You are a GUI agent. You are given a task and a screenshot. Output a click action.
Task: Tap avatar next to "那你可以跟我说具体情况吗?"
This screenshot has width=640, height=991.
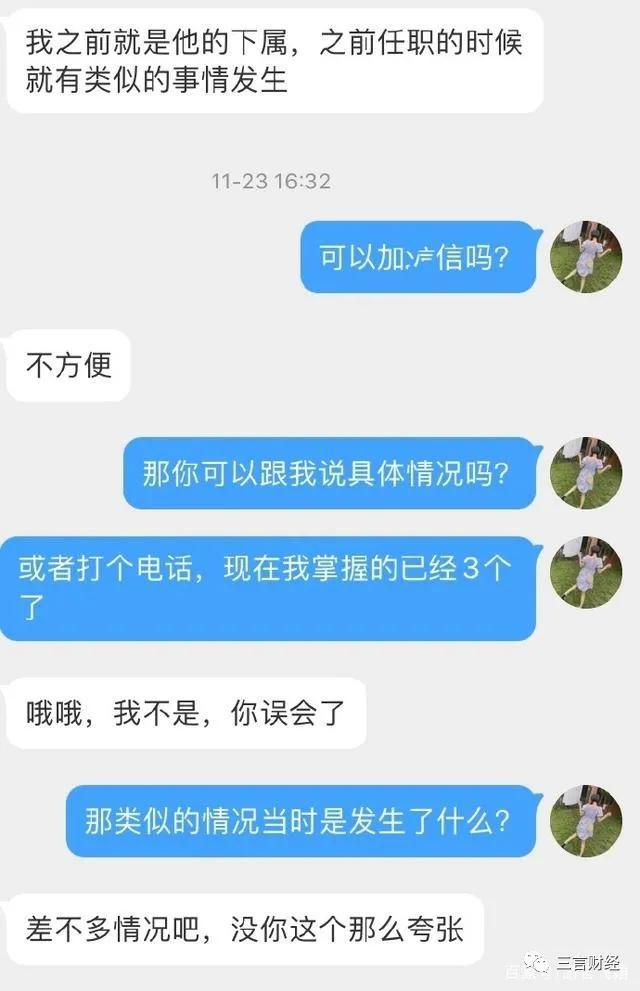pos(587,472)
